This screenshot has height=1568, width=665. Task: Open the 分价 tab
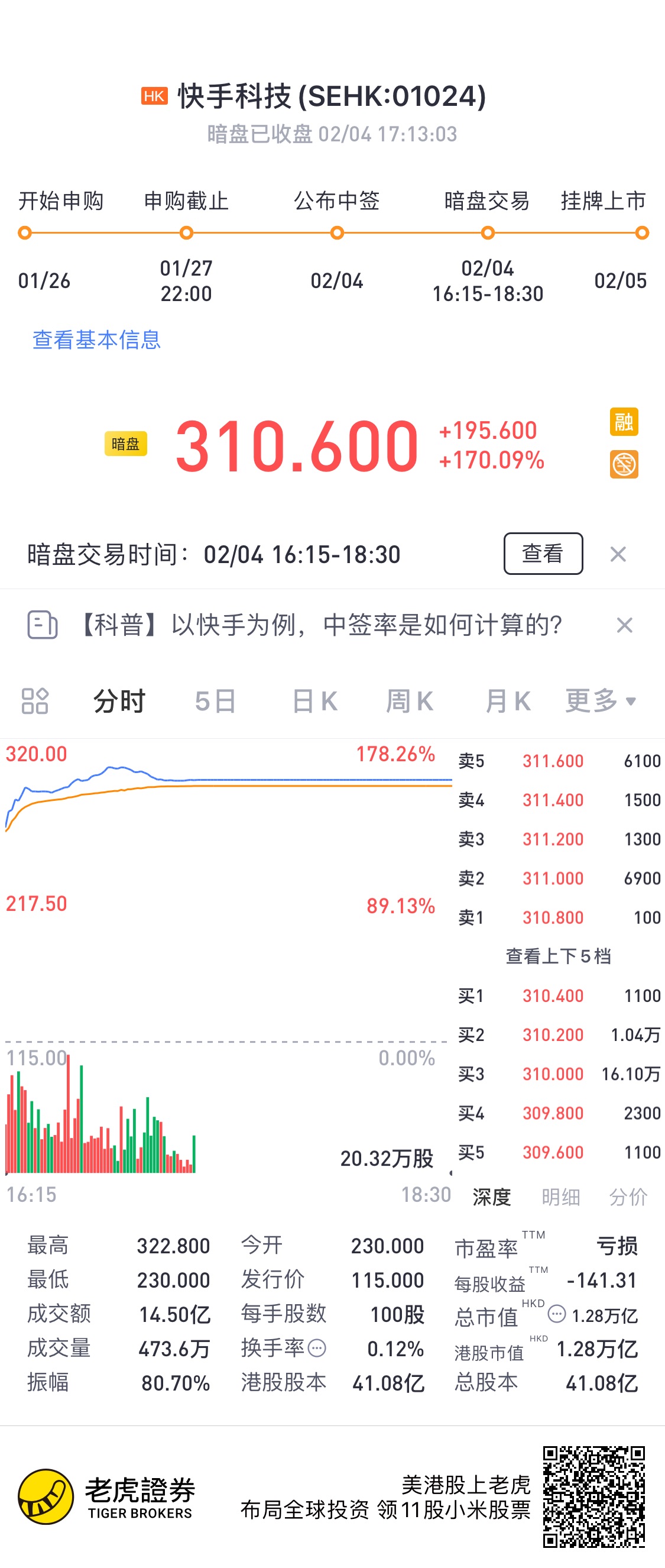click(x=628, y=1197)
